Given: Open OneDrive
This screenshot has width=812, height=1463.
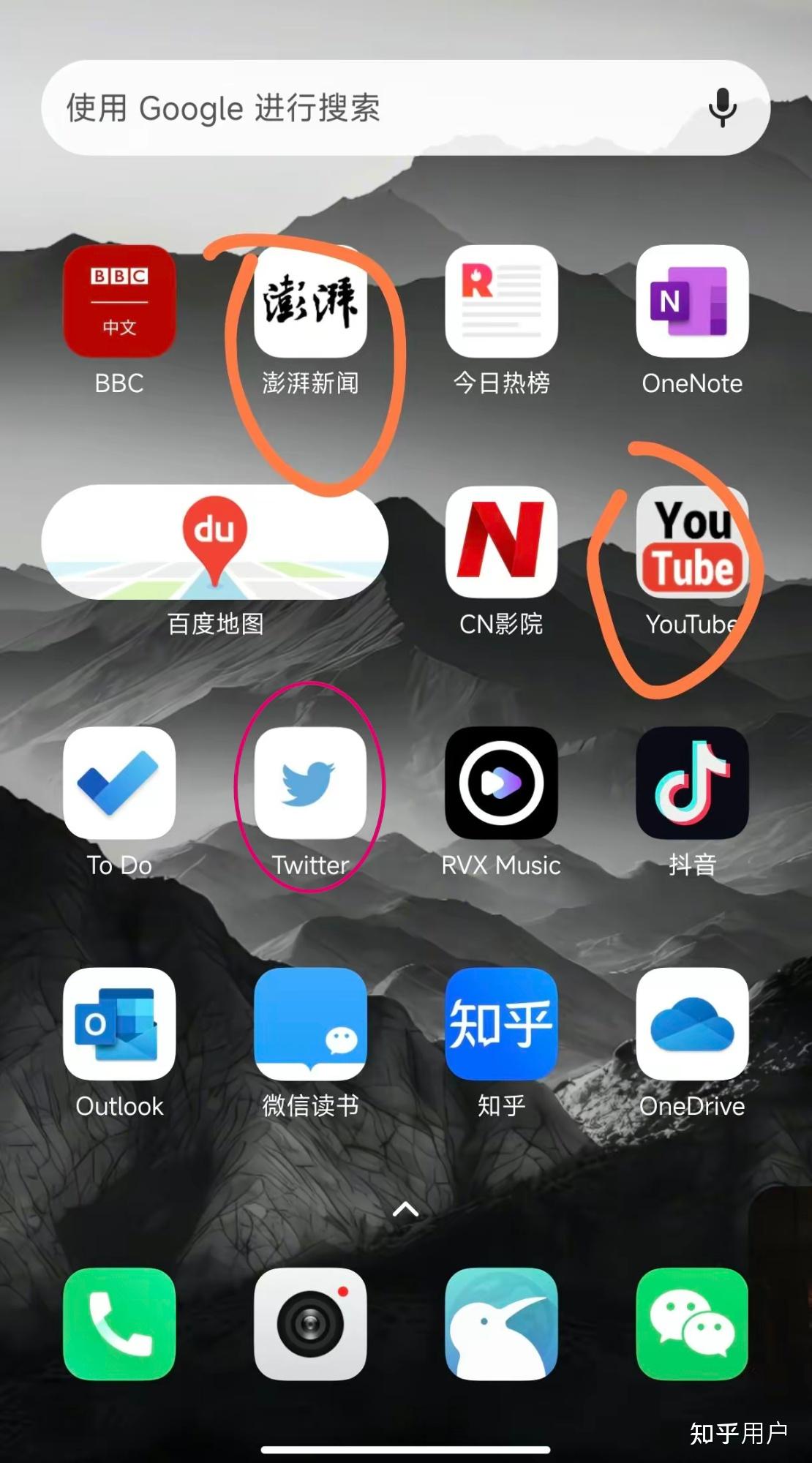Looking at the screenshot, I should [x=692, y=1024].
